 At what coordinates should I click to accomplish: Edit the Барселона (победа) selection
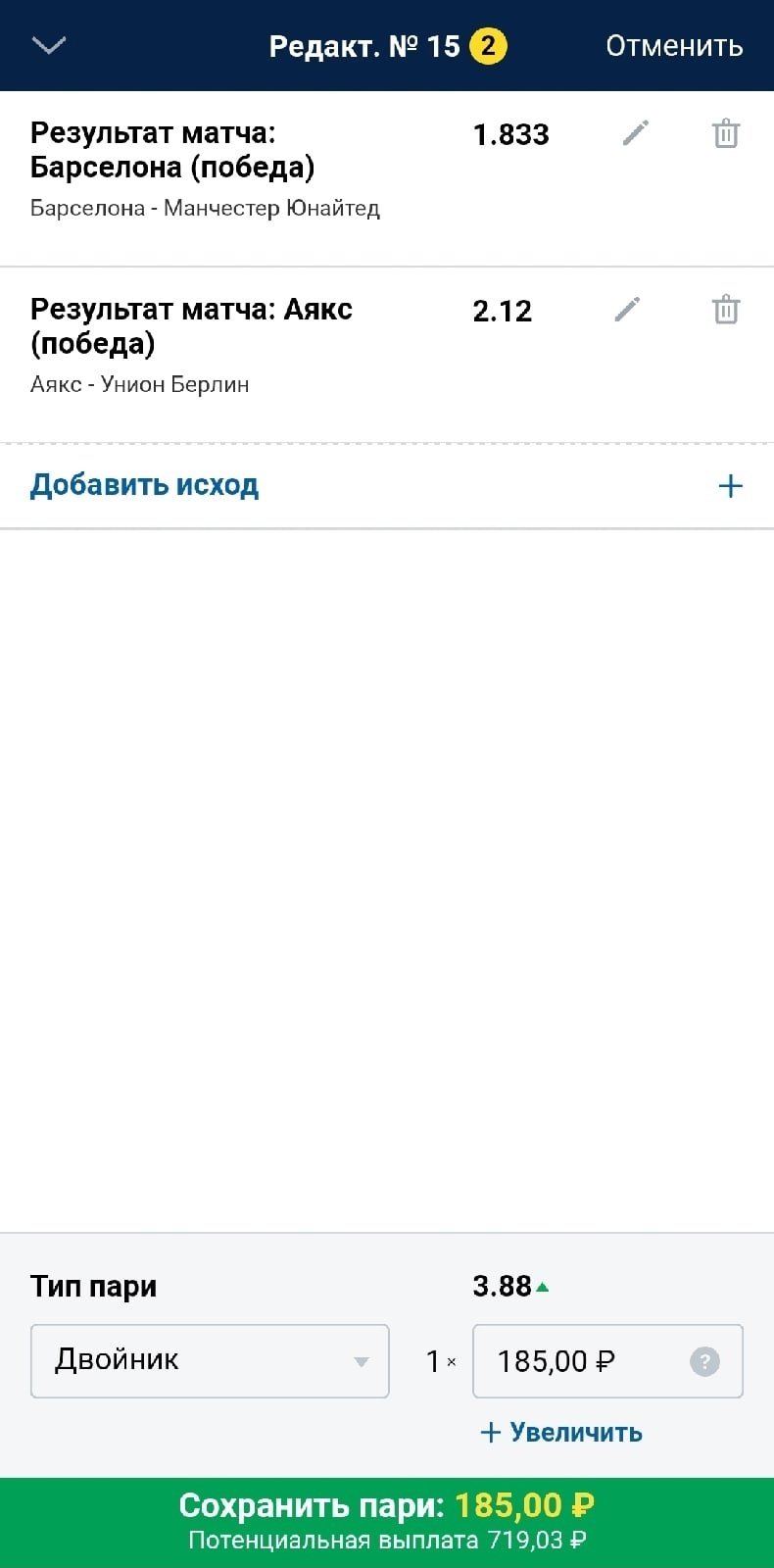click(636, 133)
